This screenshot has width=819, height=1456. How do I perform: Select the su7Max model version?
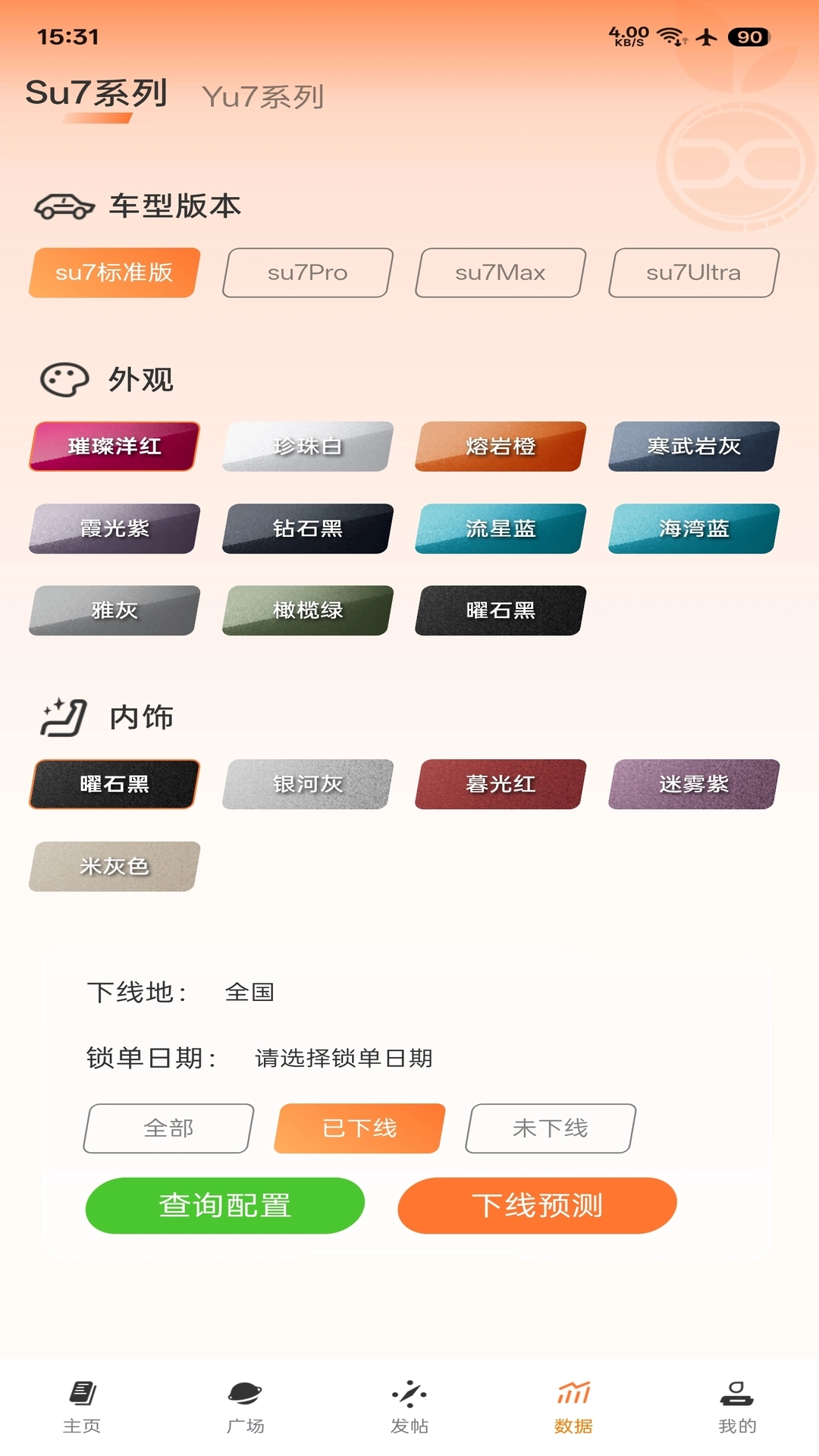pyautogui.click(x=500, y=273)
